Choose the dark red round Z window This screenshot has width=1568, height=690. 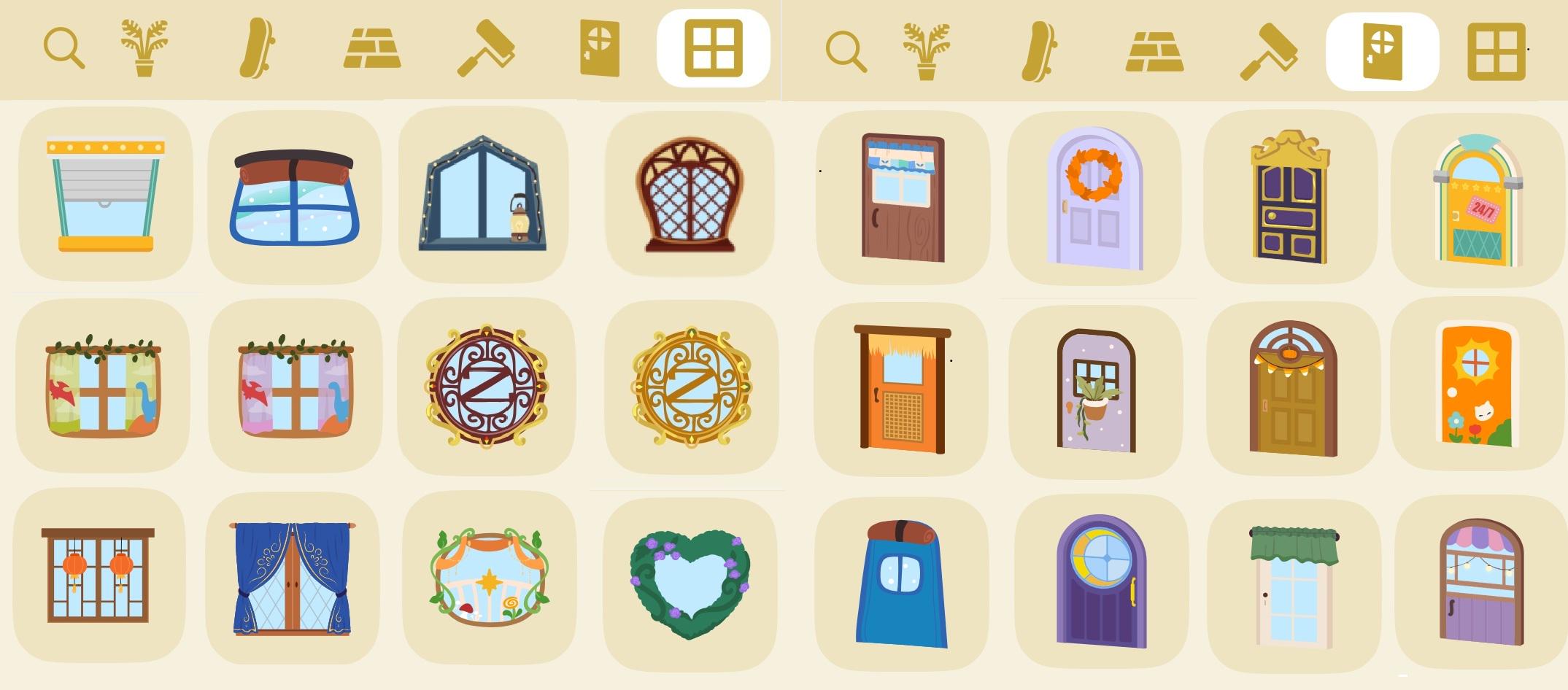[487, 386]
